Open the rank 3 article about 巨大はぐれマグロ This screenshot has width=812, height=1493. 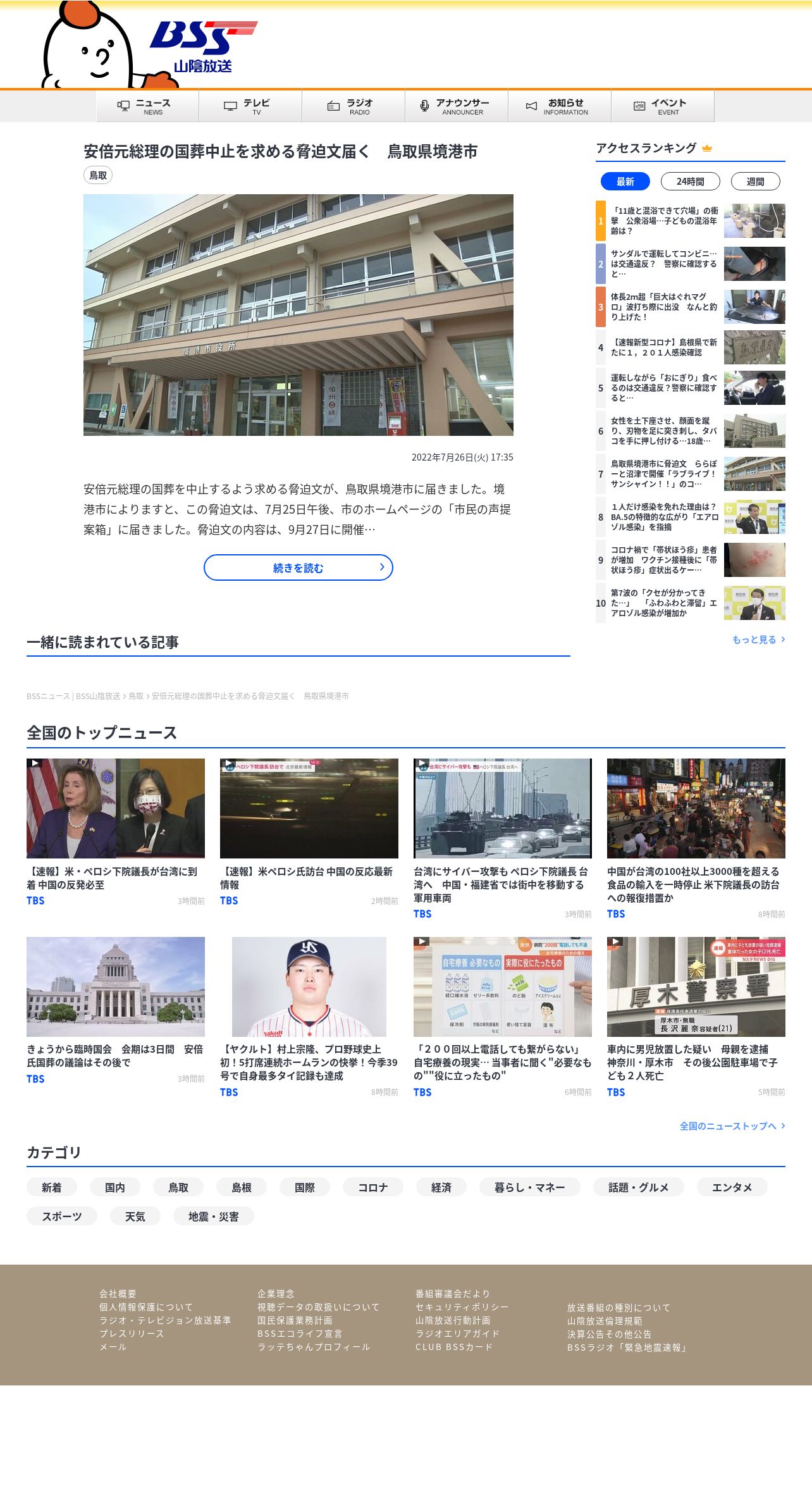point(664,307)
